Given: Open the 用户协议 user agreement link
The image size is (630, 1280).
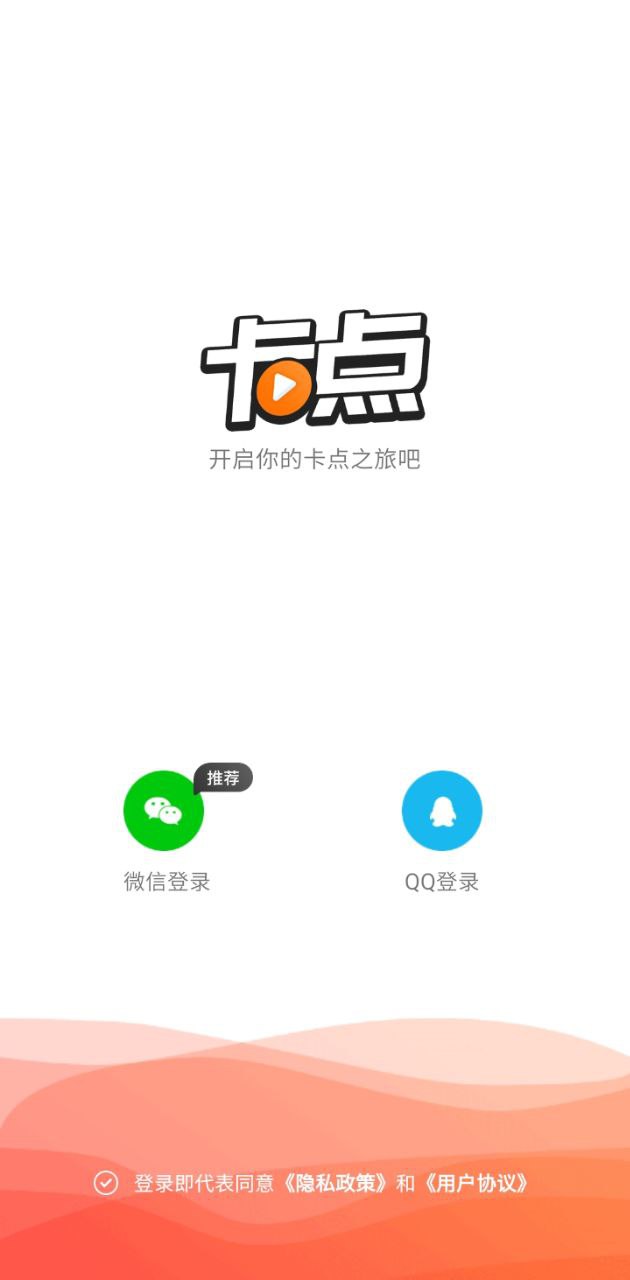Looking at the screenshot, I should tap(476, 1183).
